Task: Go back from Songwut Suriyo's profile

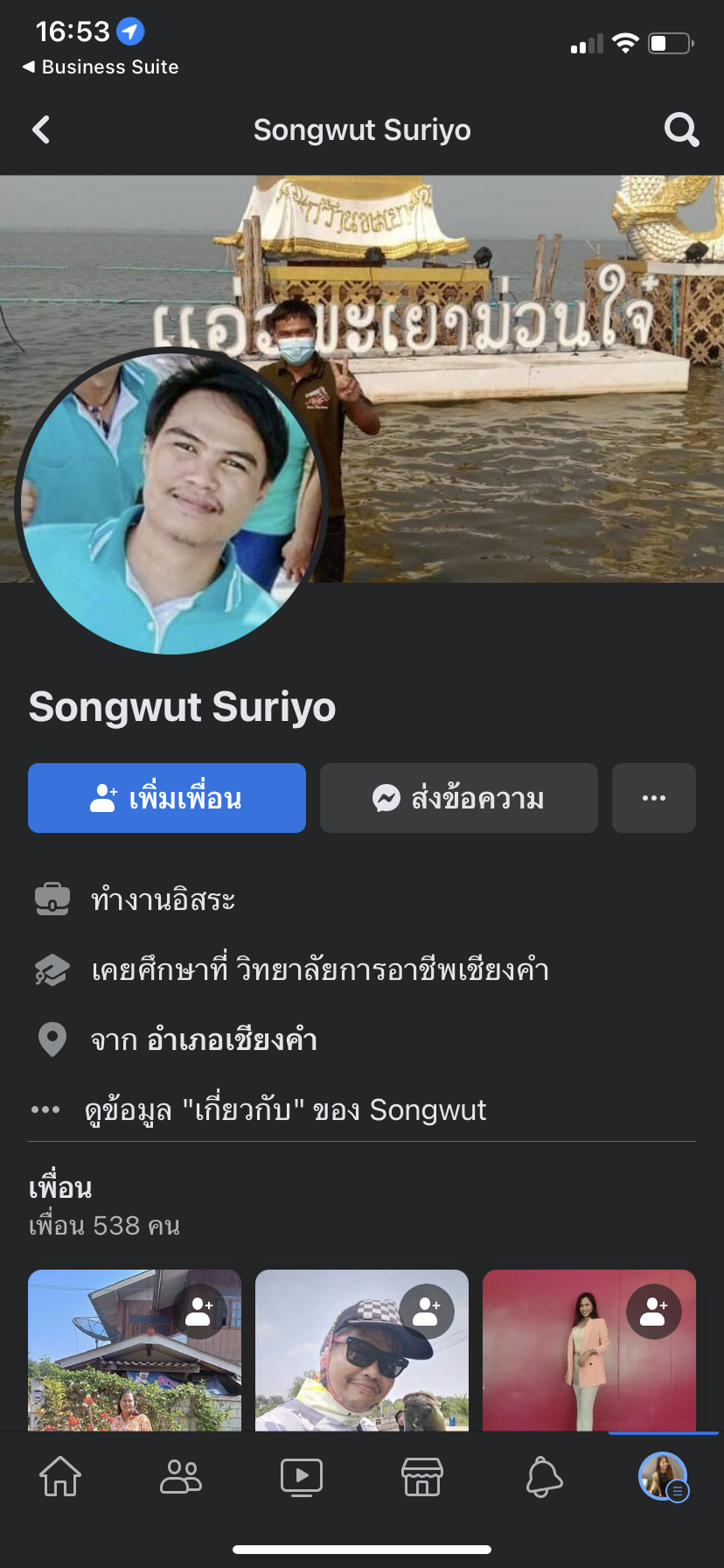Action: pos(41,130)
